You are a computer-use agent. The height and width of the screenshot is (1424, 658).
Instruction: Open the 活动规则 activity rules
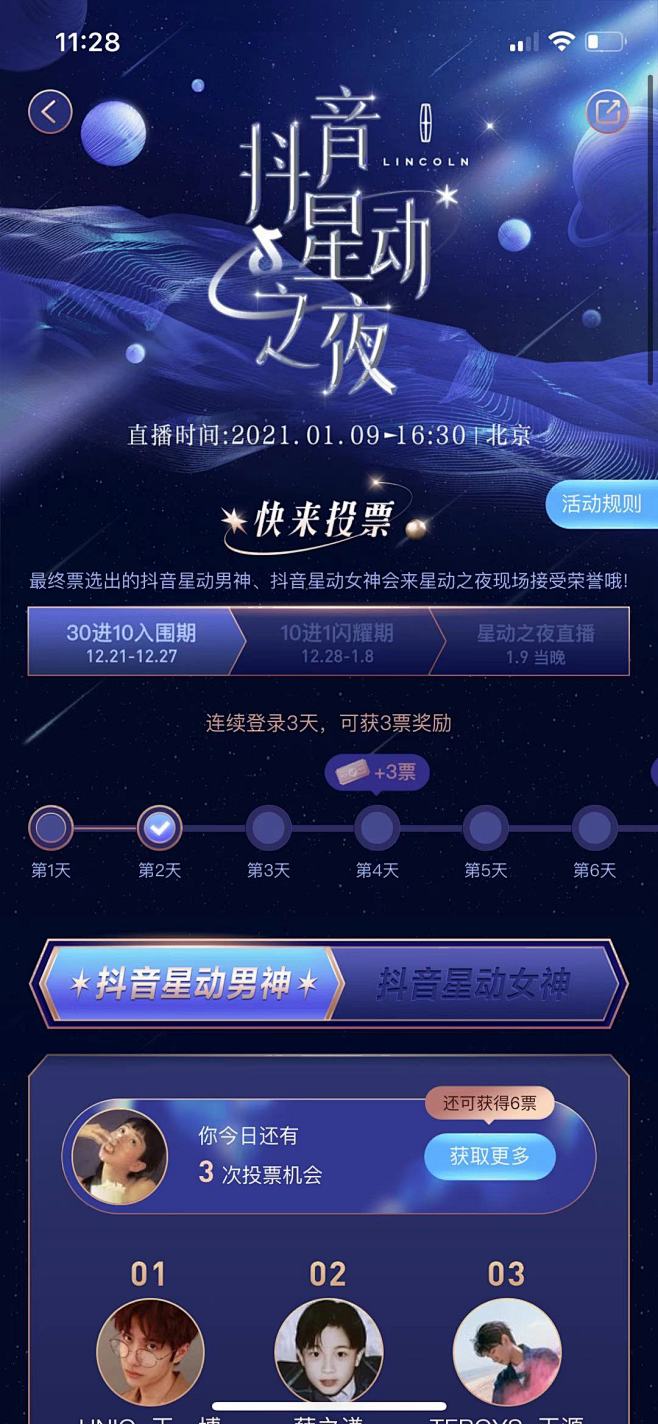click(x=602, y=504)
